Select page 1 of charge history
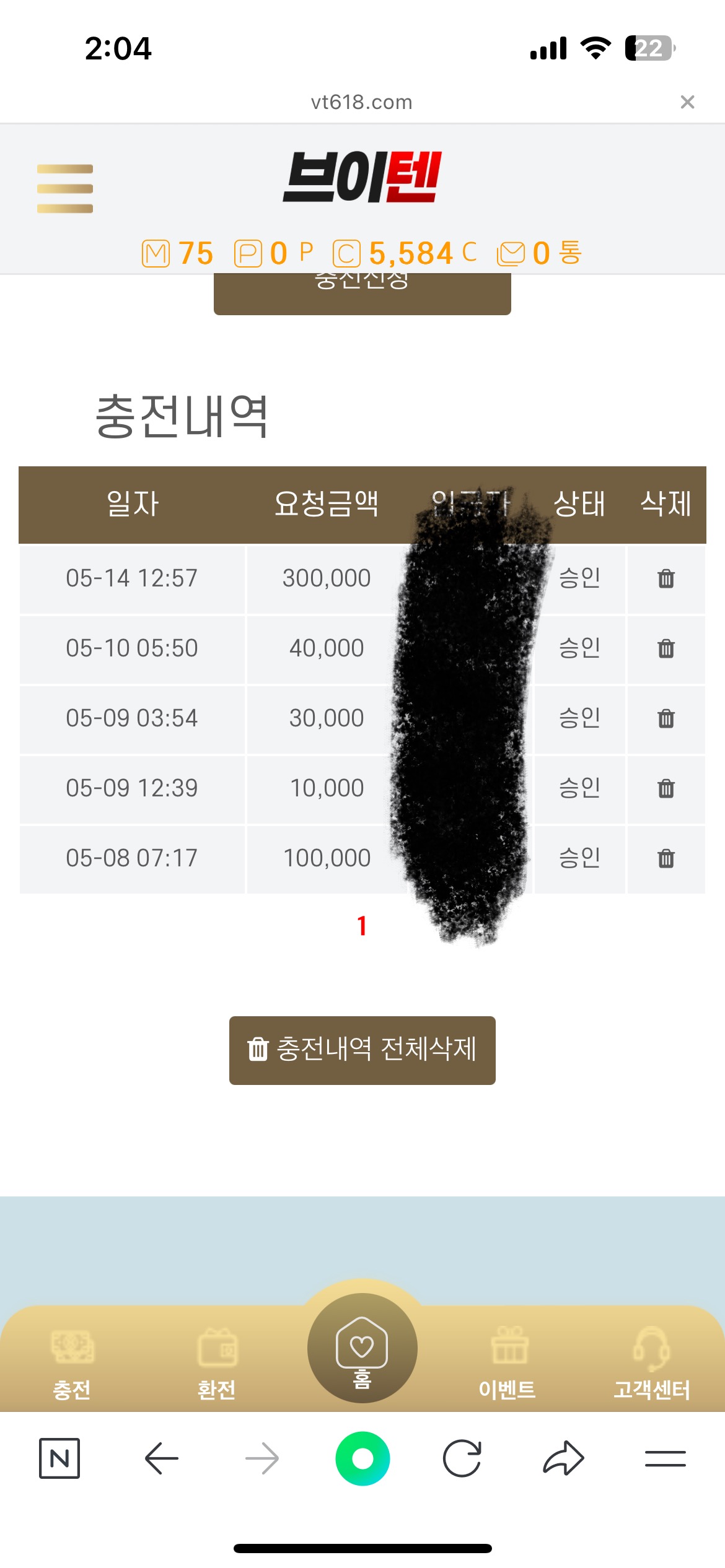This screenshot has height=1568, width=725. pos(362,926)
